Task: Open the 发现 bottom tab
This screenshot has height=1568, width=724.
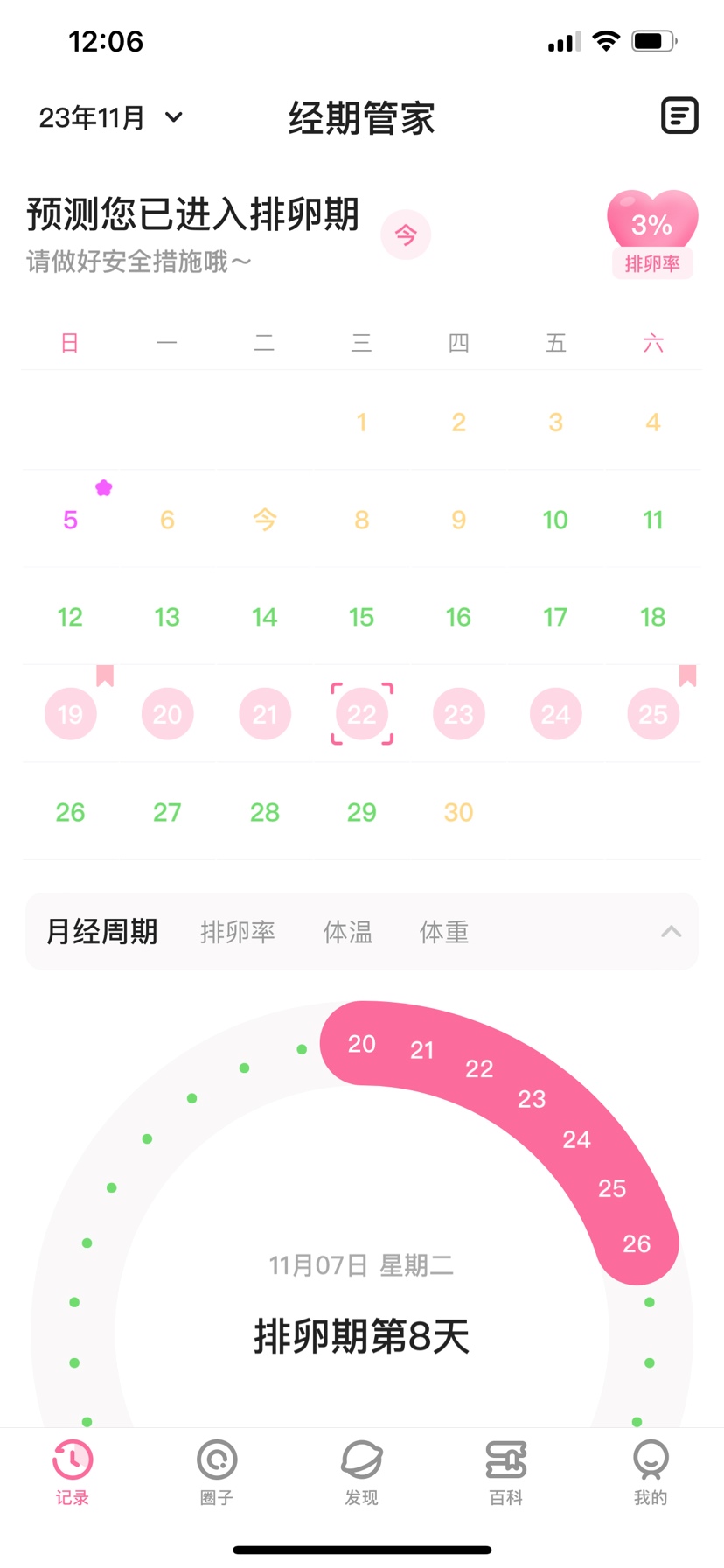Action: [361, 1473]
